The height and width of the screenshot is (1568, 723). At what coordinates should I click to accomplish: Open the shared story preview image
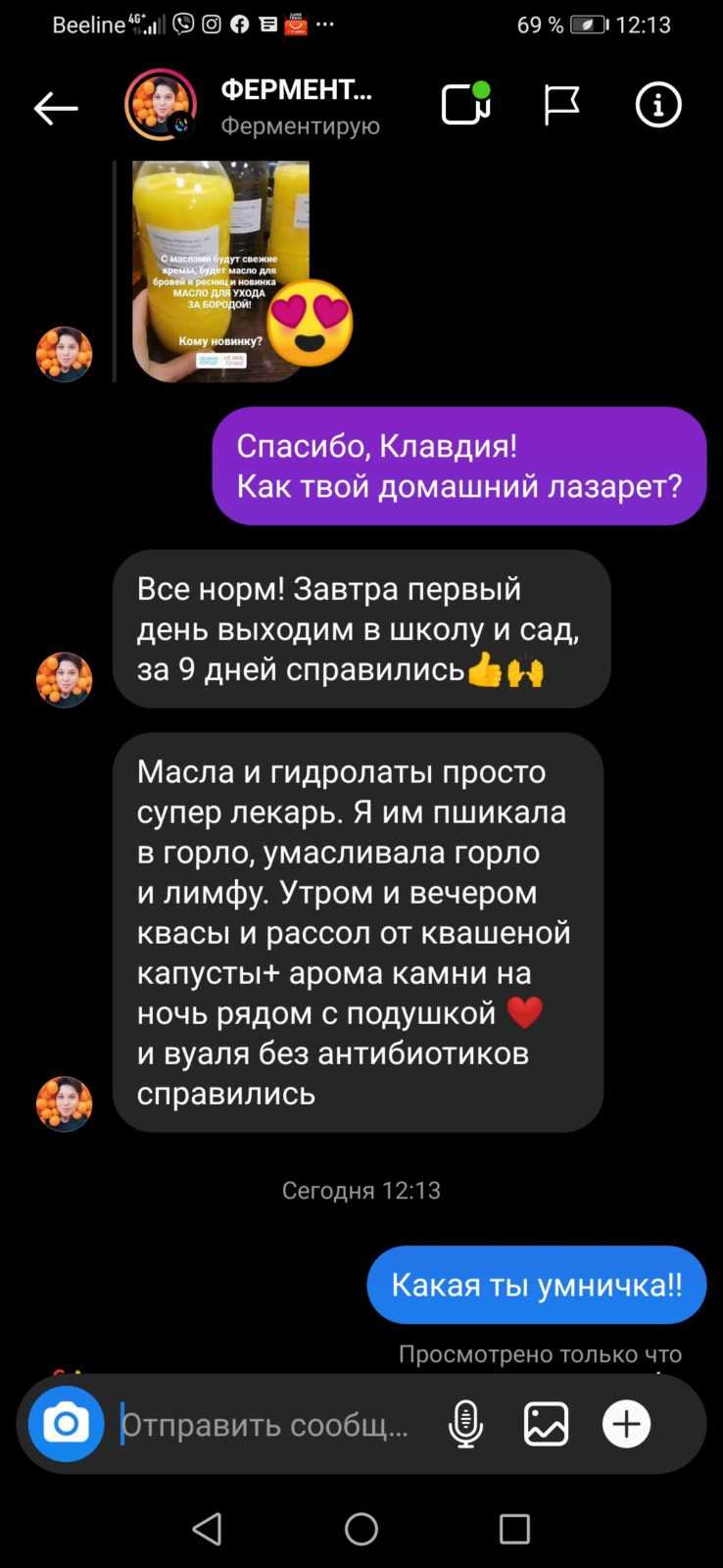click(x=220, y=271)
